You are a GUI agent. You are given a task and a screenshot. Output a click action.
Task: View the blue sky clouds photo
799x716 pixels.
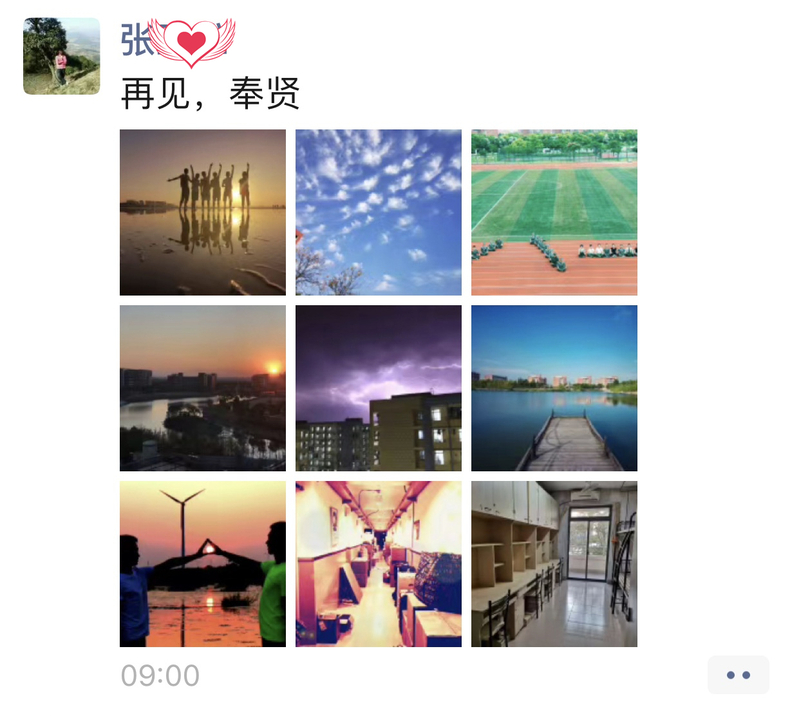click(378, 212)
